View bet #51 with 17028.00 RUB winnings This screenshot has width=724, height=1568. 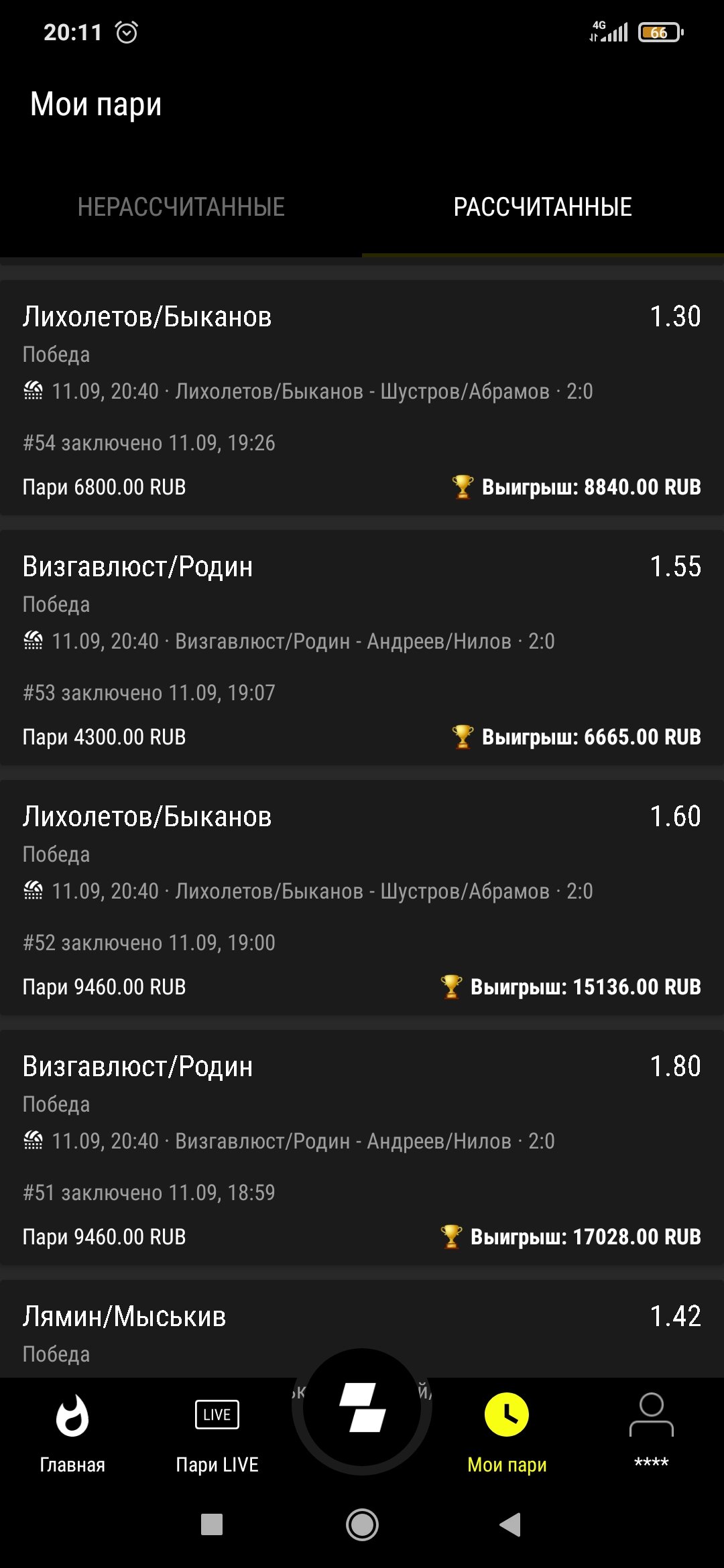[x=362, y=1148]
